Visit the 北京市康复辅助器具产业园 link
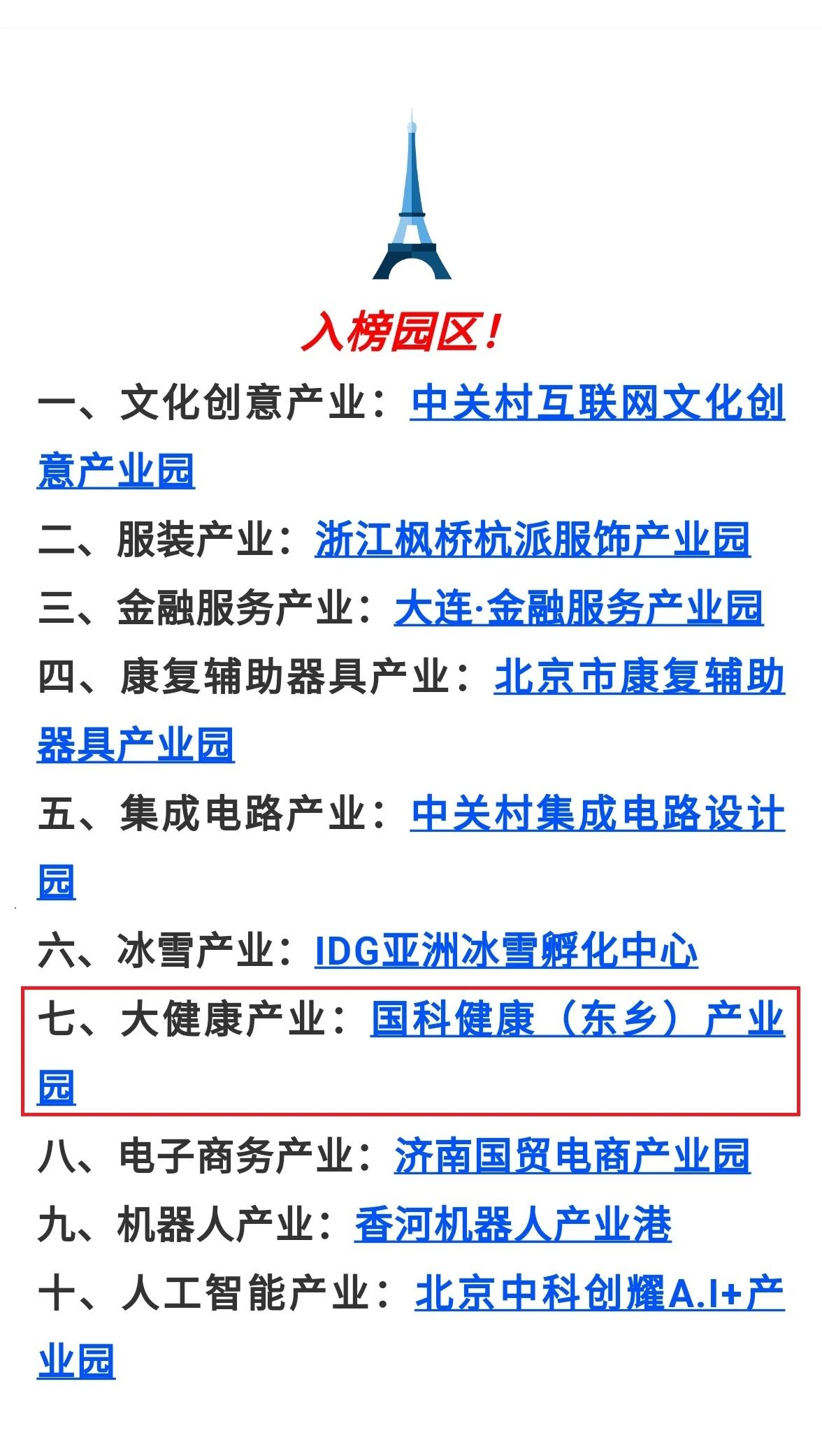 [x=639, y=677]
